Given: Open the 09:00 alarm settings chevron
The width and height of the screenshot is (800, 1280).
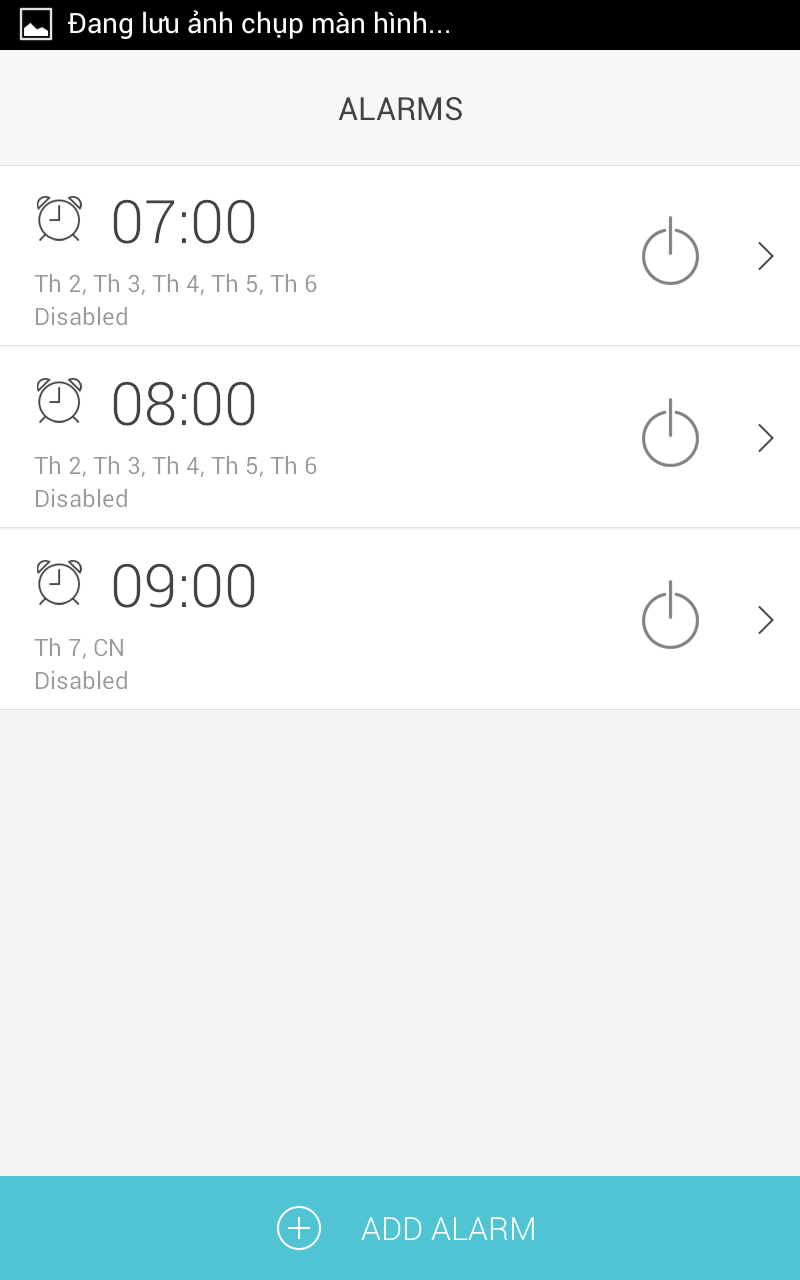Looking at the screenshot, I should [766, 620].
